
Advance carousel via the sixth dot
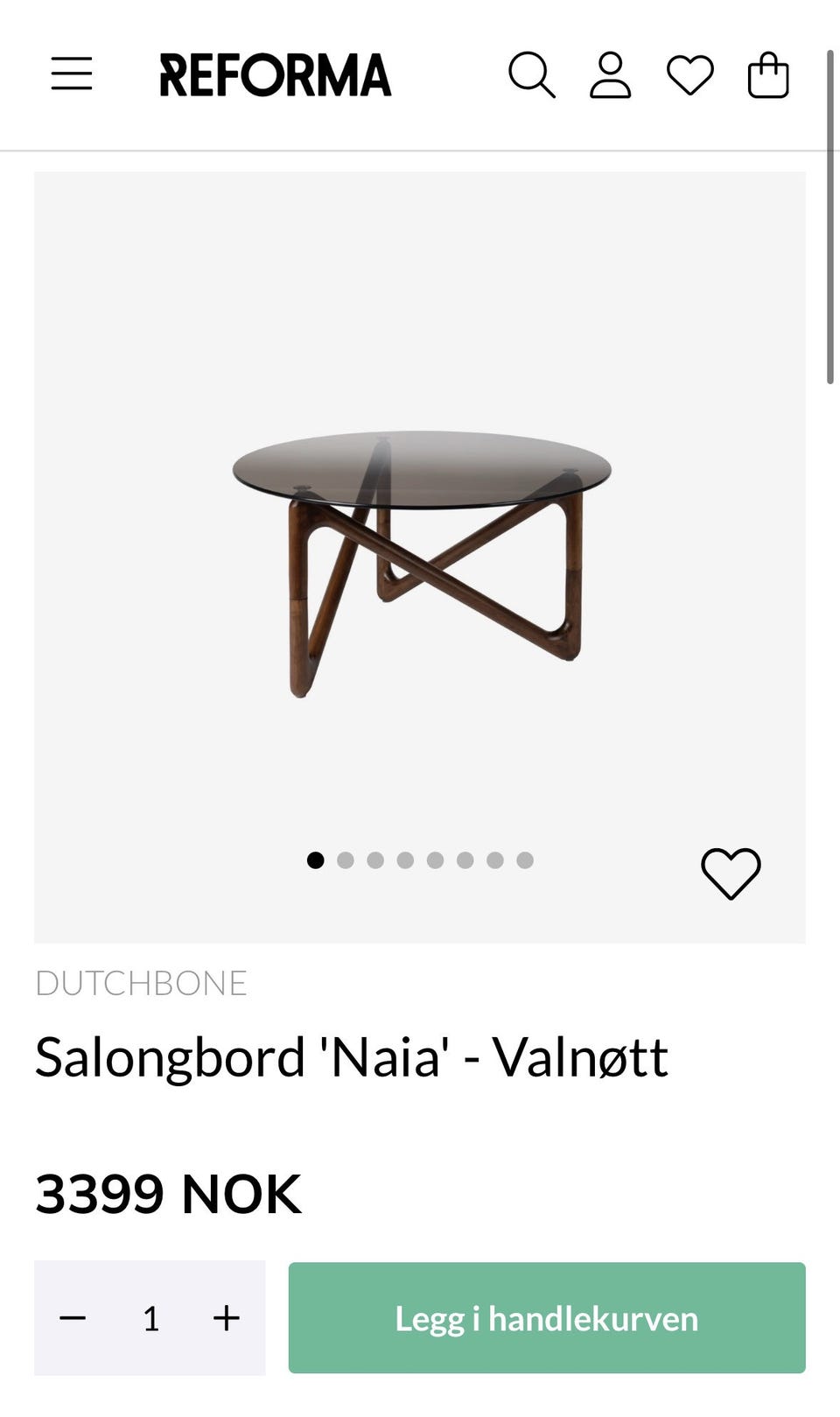point(465,861)
